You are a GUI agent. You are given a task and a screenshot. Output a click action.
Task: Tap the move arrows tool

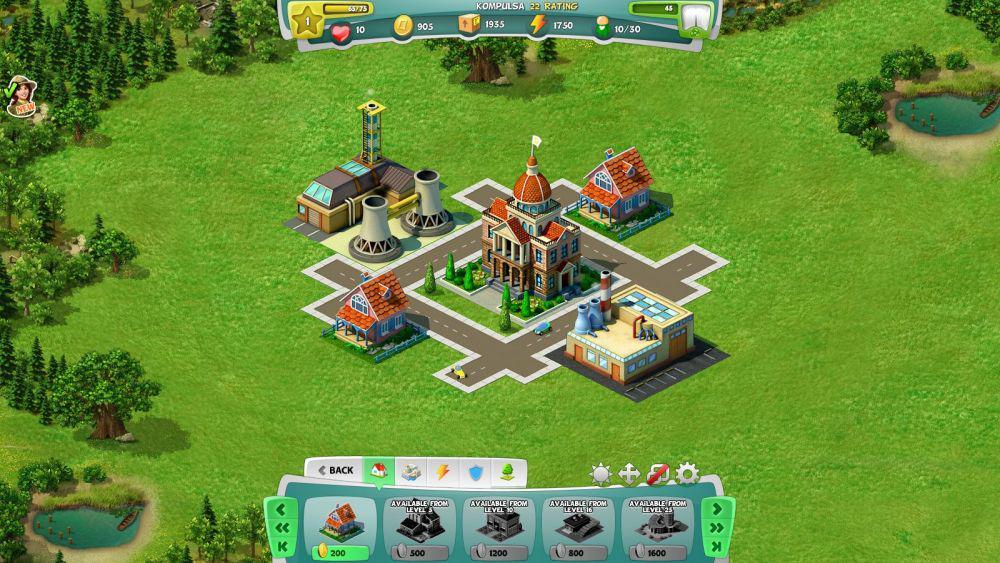click(x=629, y=473)
